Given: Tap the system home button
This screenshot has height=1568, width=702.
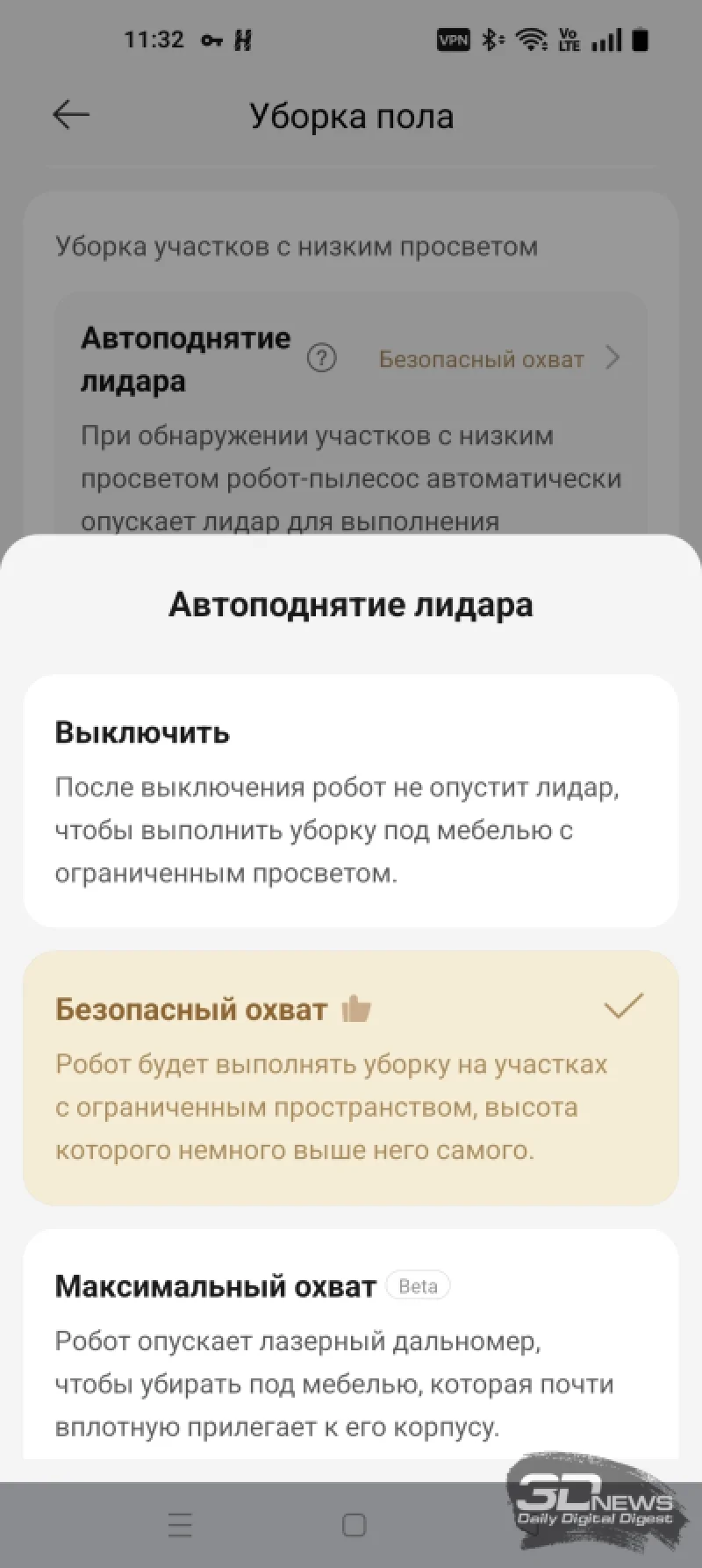Looking at the screenshot, I should point(354,1525).
